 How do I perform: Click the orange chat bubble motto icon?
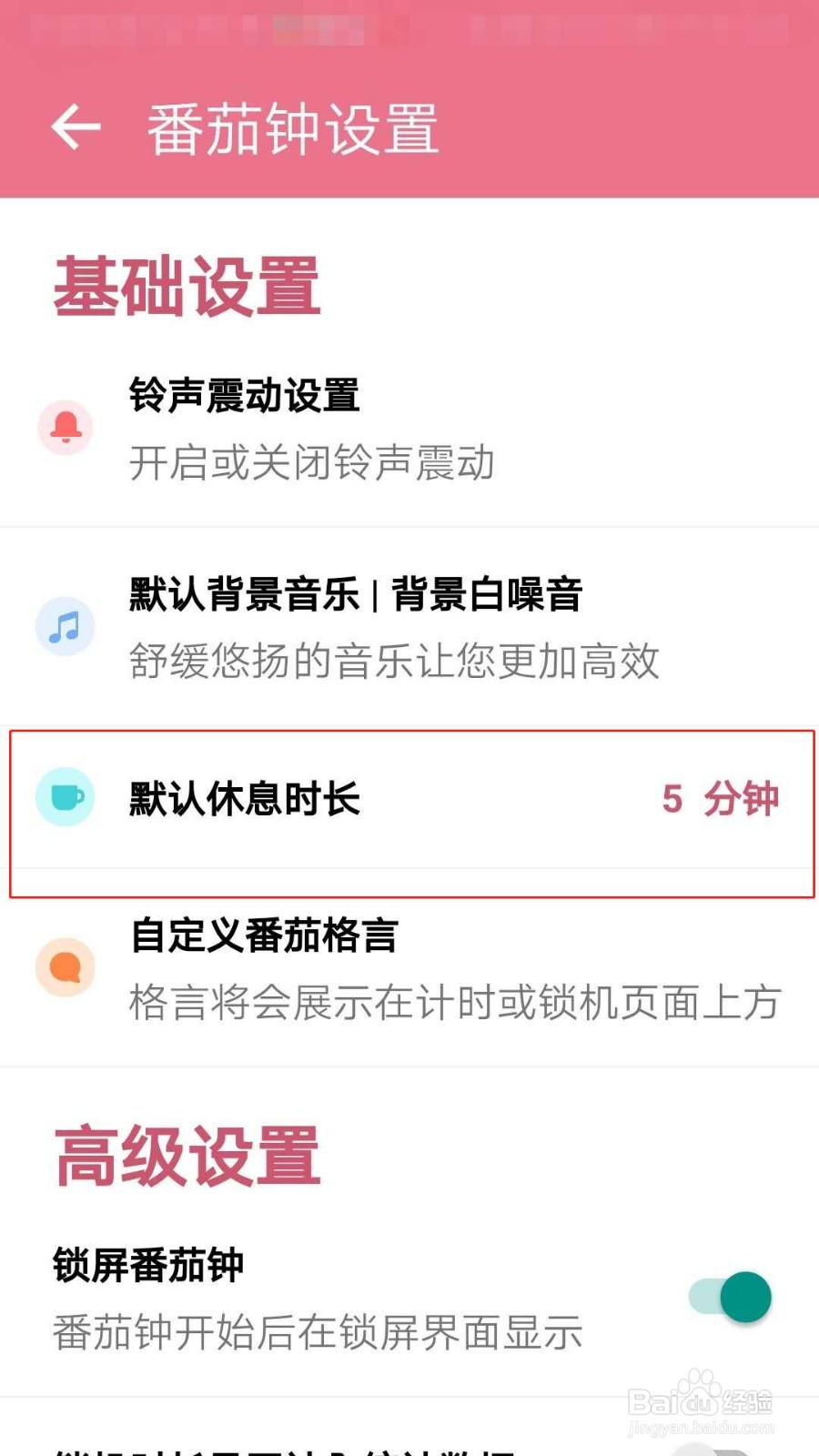pyautogui.click(x=66, y=967)
